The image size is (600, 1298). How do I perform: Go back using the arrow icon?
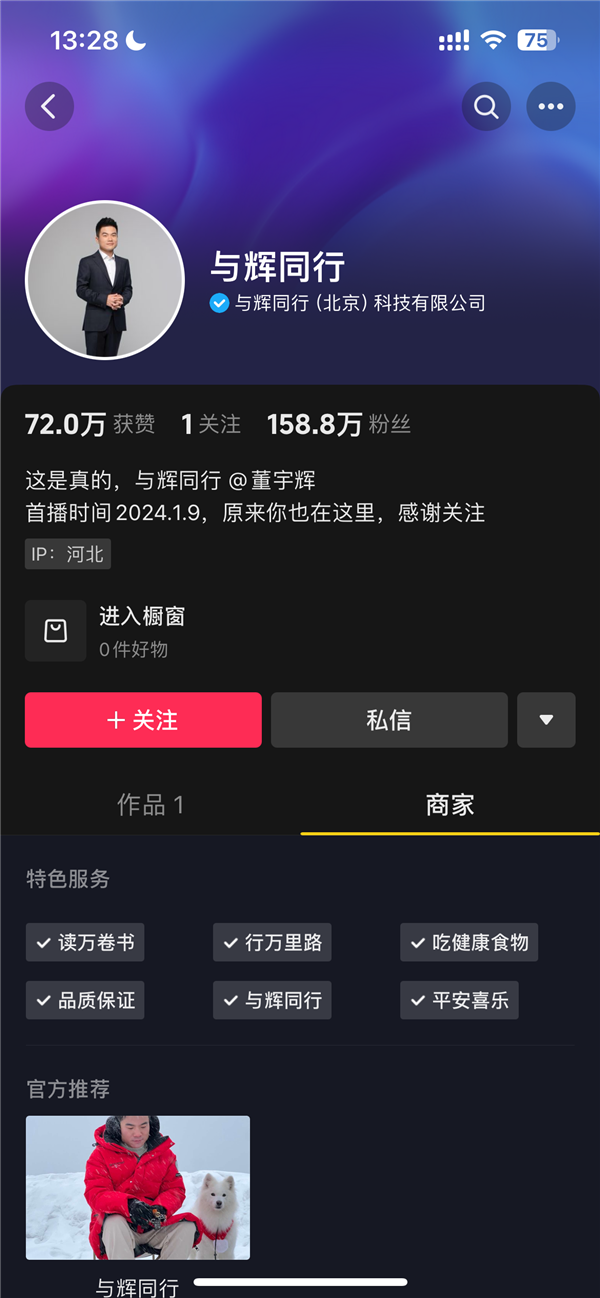49,106
